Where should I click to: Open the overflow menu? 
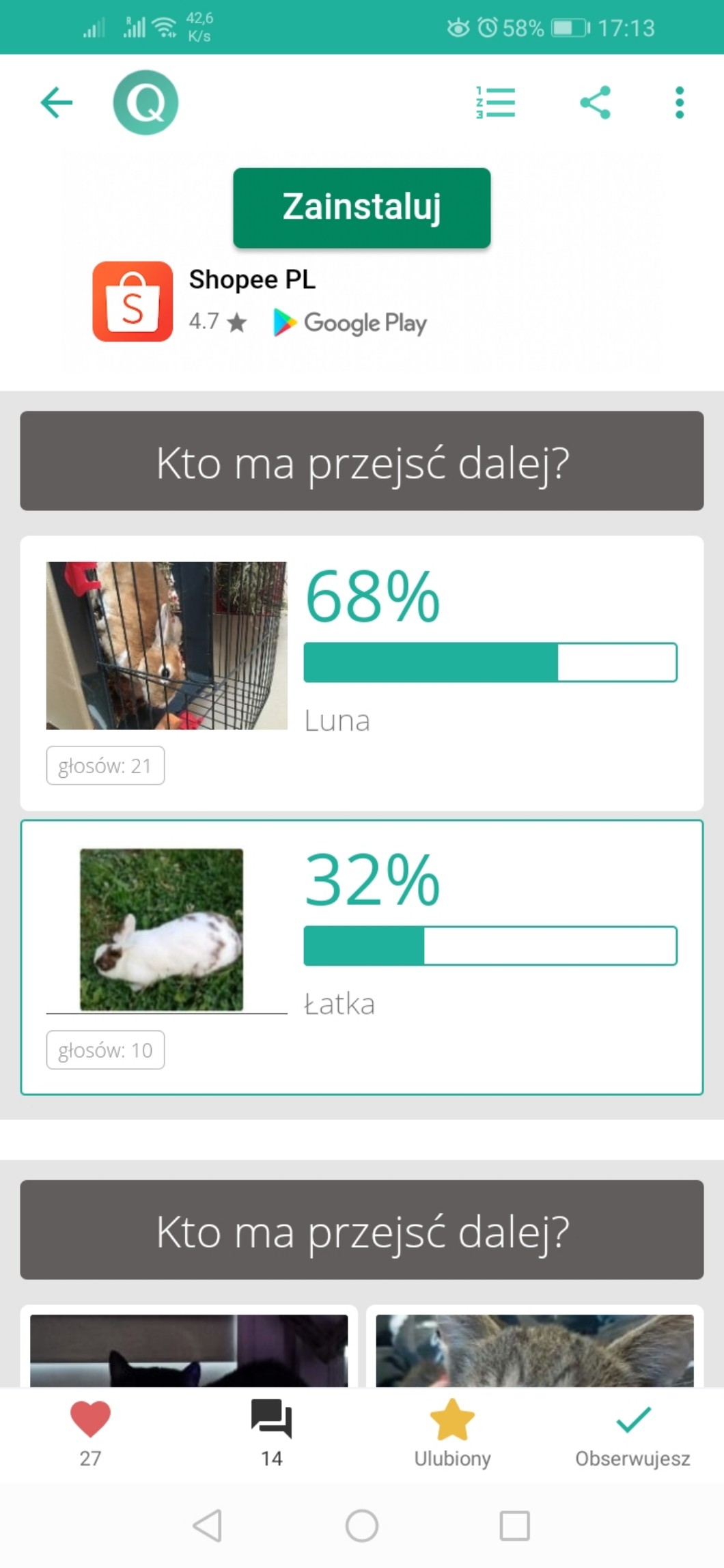(x=679, y=103)
